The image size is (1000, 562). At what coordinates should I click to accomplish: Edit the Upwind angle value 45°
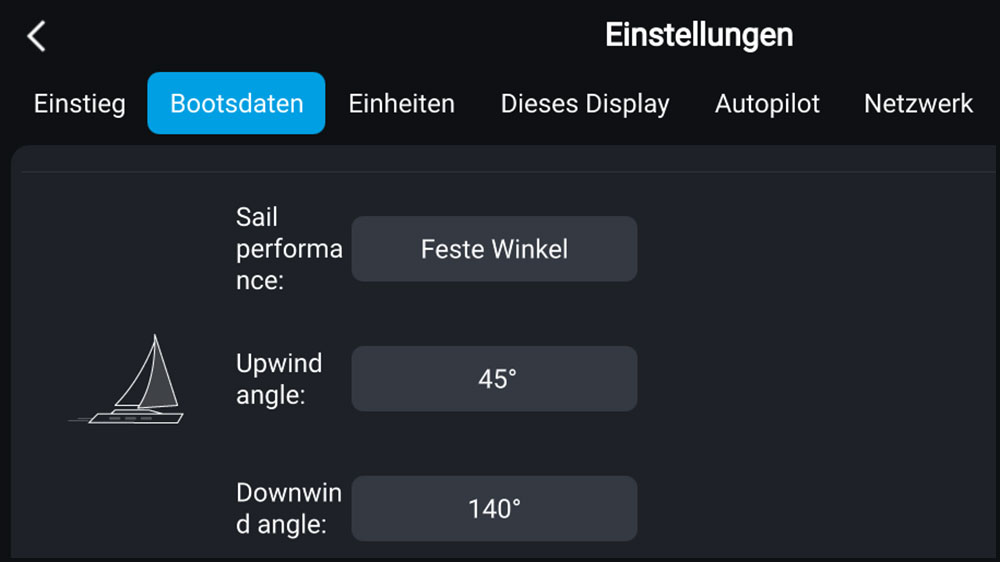tap(494, 379)
